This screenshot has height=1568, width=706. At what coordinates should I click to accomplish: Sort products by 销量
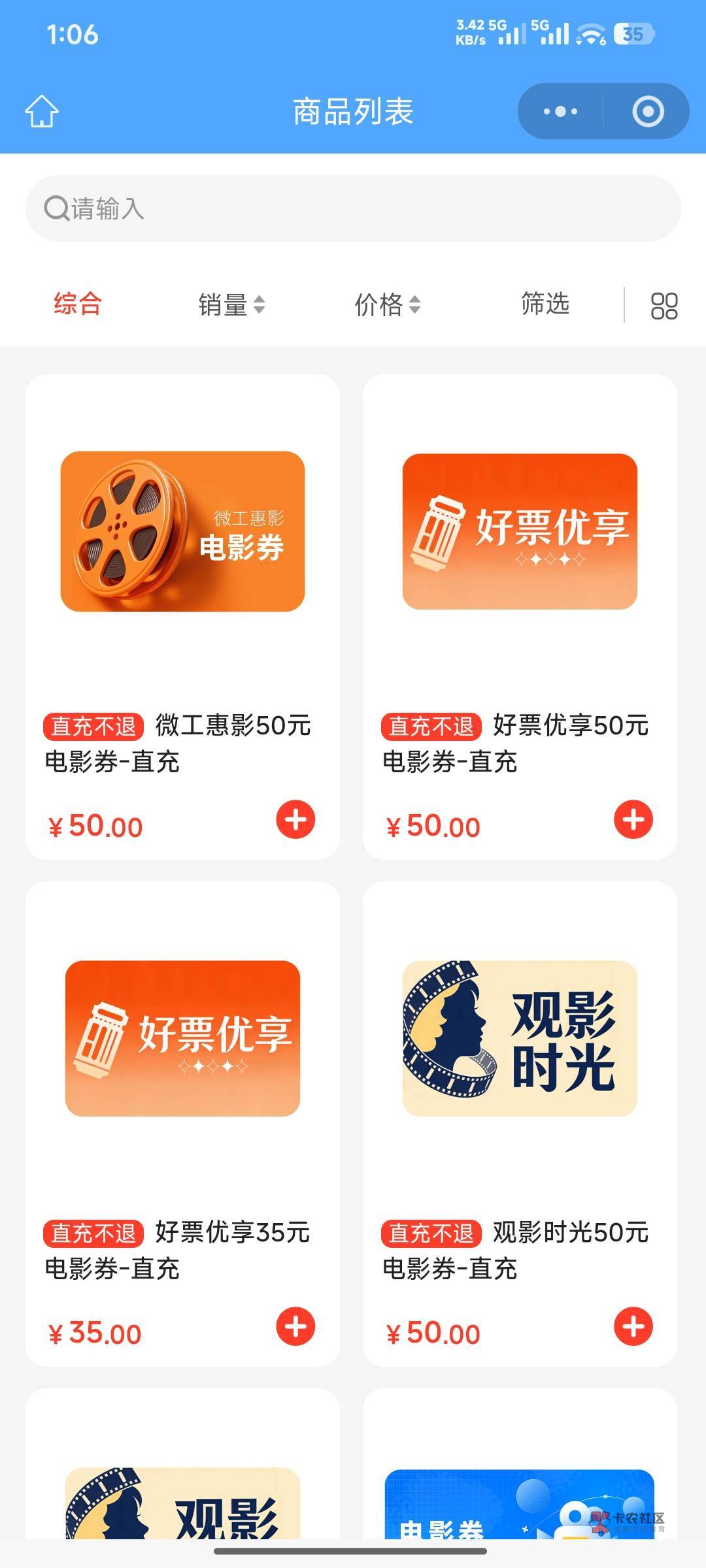[231, 304]
